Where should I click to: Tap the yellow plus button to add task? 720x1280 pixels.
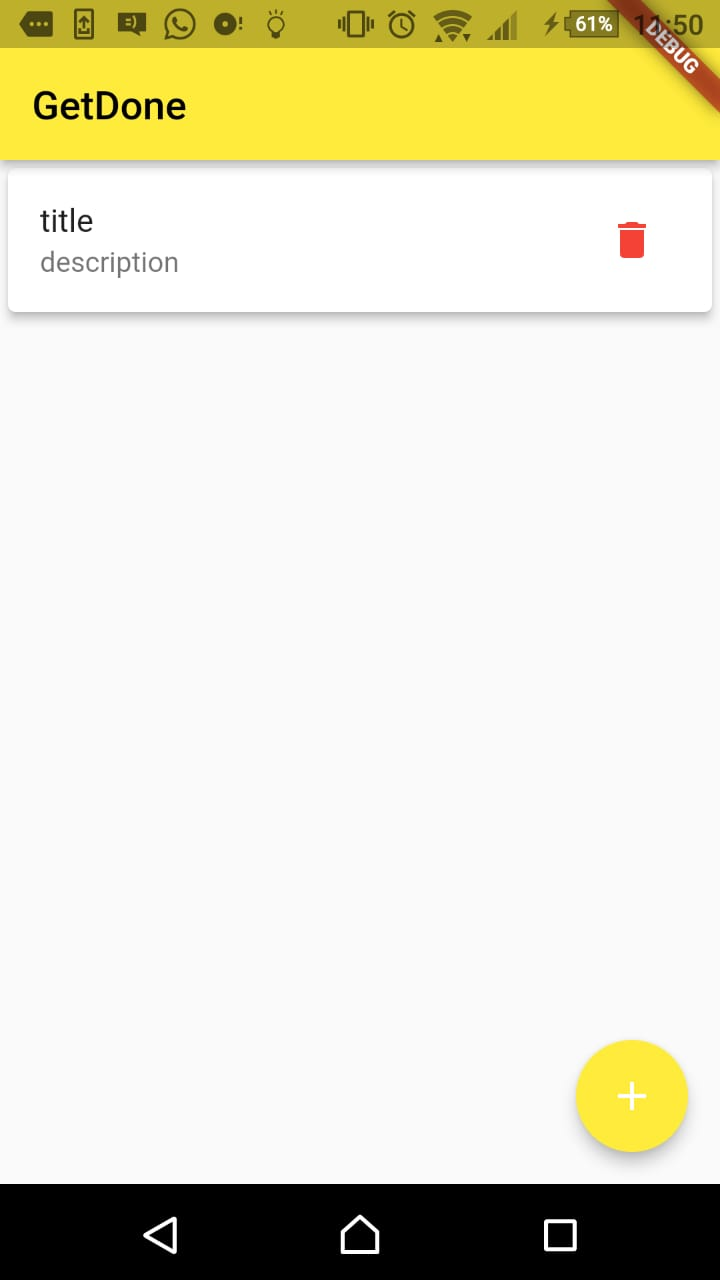coord(631,1096)
